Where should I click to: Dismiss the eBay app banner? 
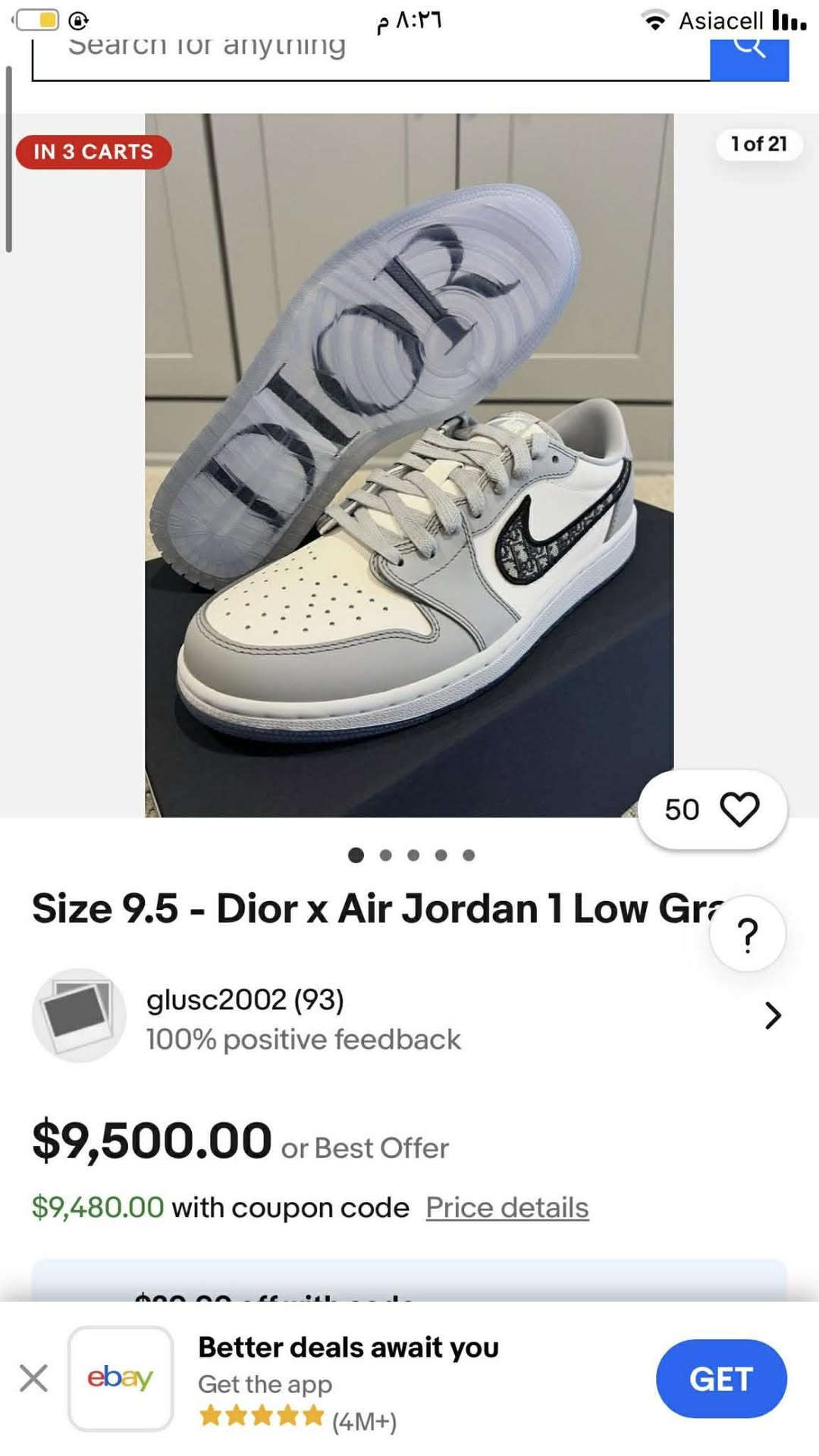(34, 1378)
